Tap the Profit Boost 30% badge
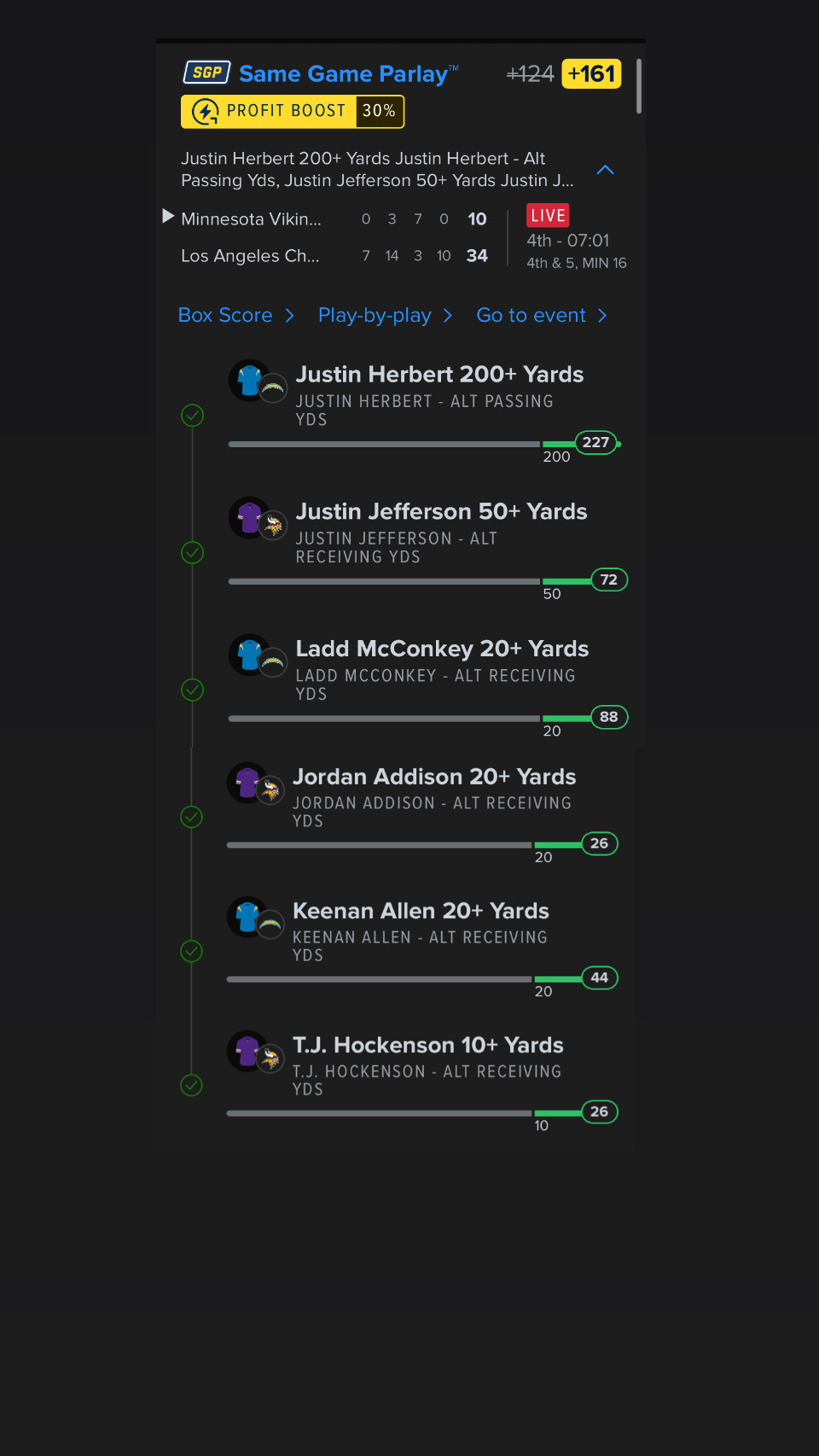The width and height of the screenshot is (819, 1456). point(292,112)
